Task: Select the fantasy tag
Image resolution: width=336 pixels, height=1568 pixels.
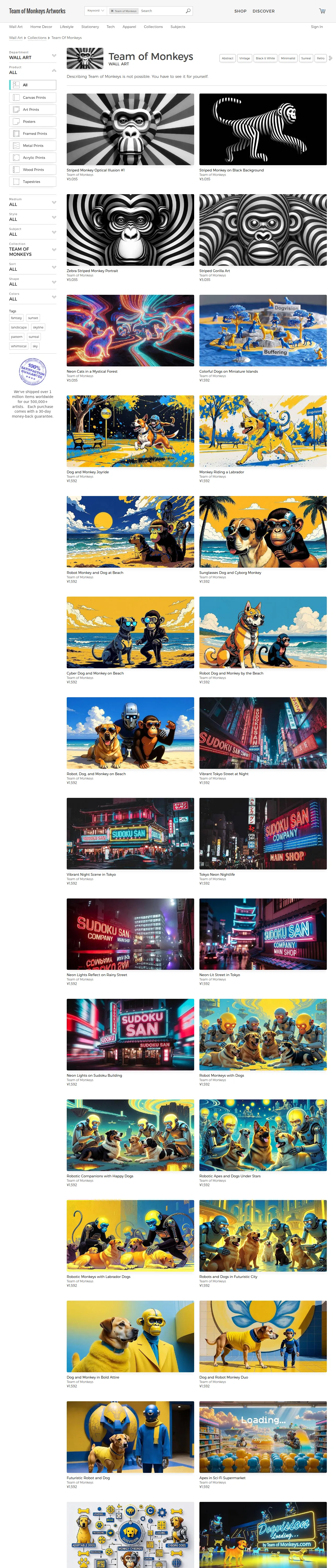Action: [x=16, y=318]
